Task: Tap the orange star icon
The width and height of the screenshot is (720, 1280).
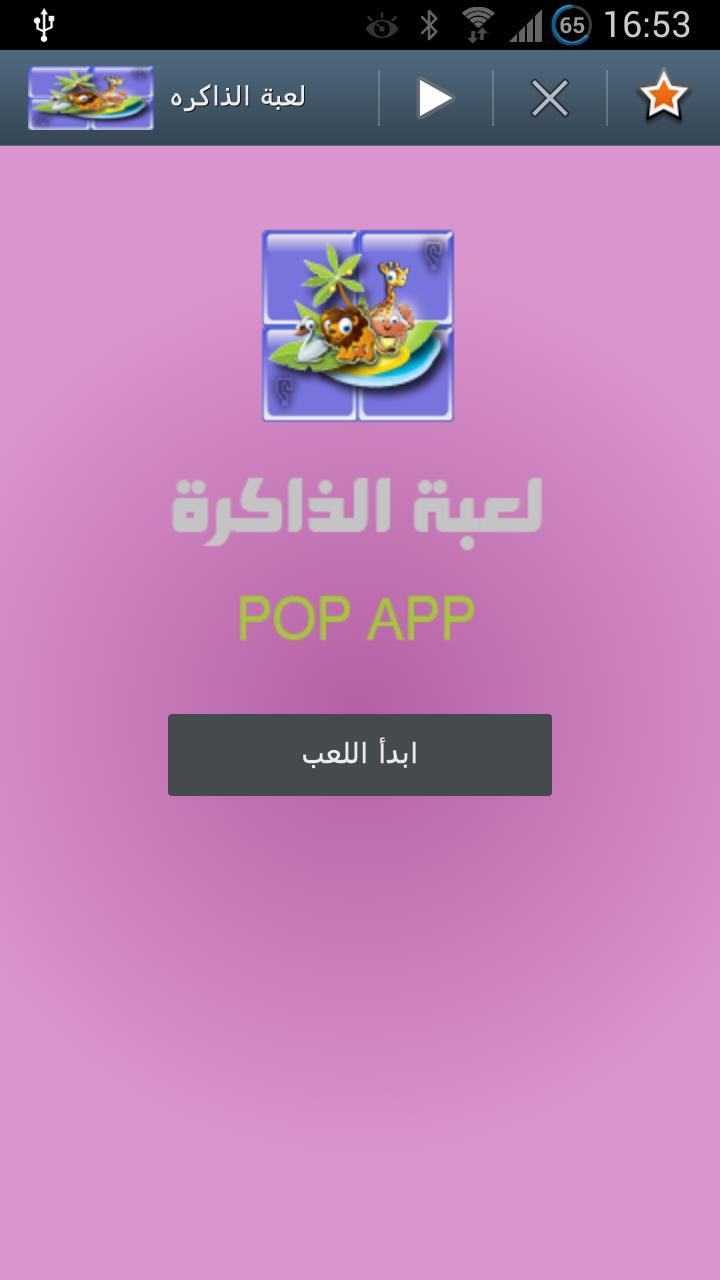Action: click(x=663, y=97)
